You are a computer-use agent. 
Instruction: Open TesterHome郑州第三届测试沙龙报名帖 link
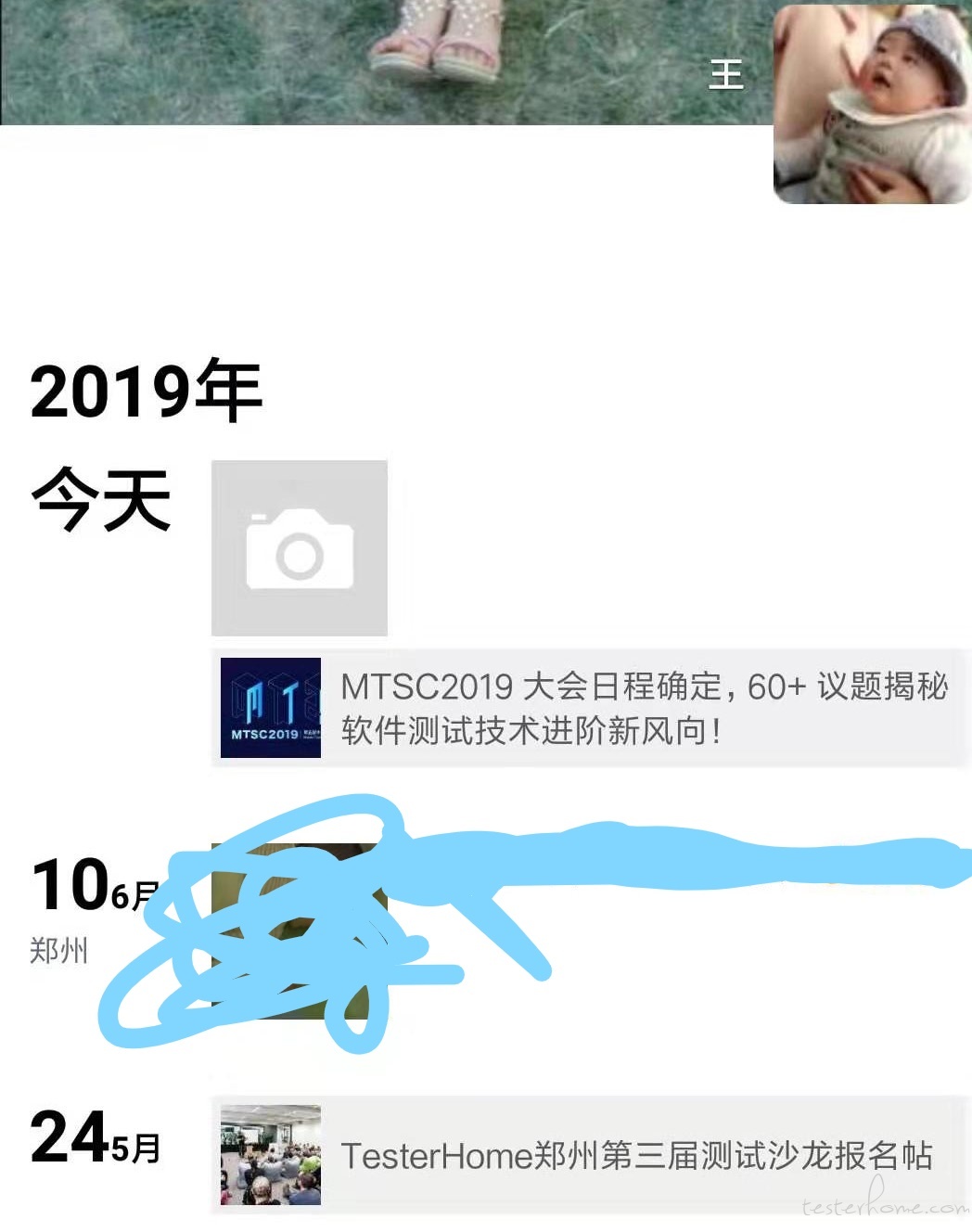590,1155
